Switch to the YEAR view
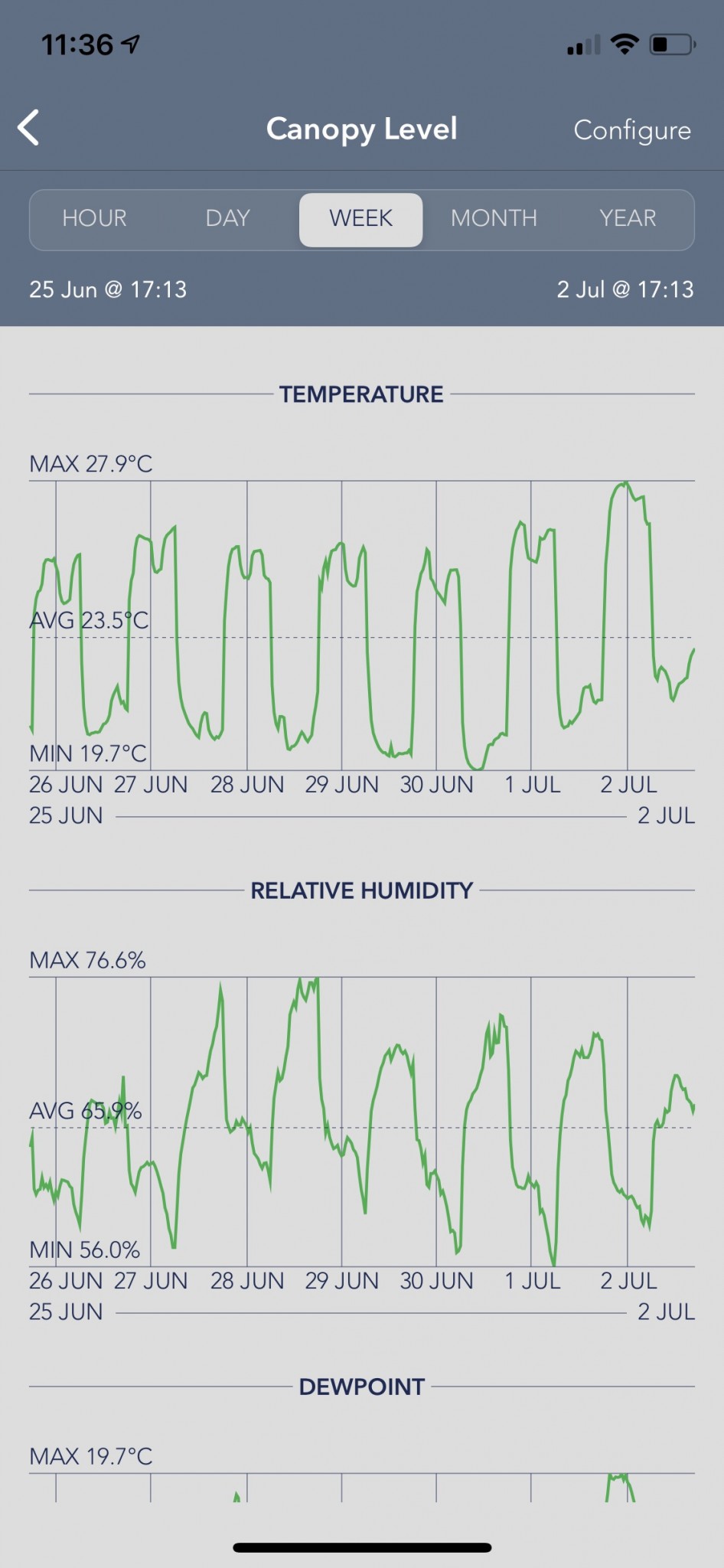 [628, 219]
